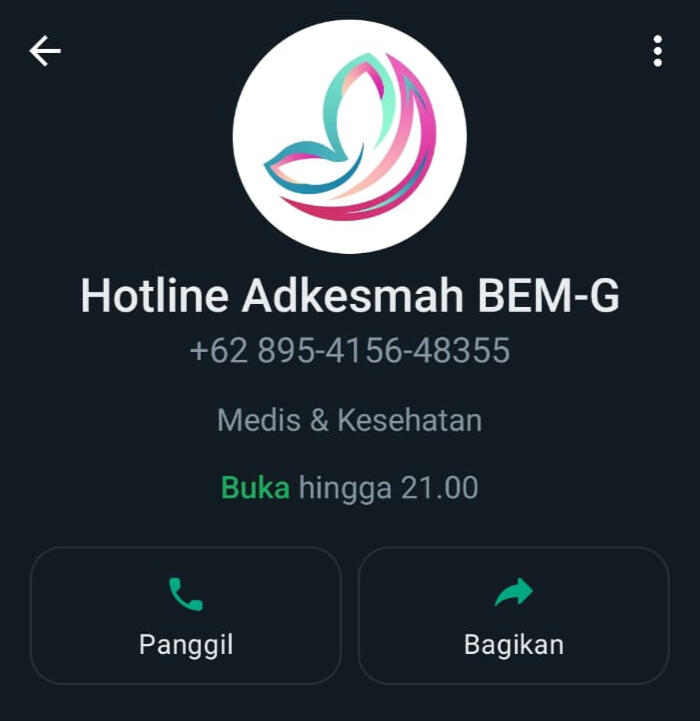Go back using the arrow icon
The width and height of the screenshot is (700, 721).
click(45, 51)
